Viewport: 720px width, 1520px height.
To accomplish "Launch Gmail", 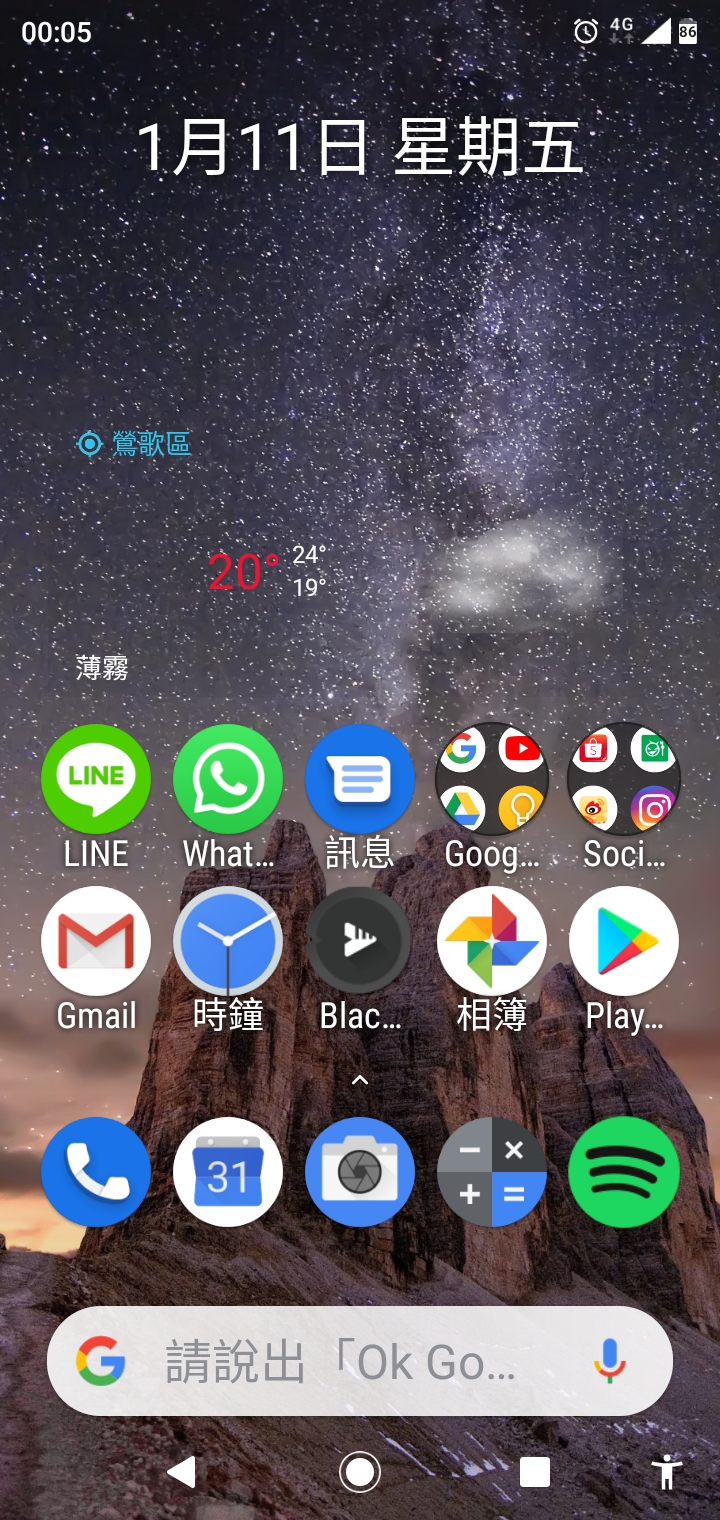I will 96,941.
